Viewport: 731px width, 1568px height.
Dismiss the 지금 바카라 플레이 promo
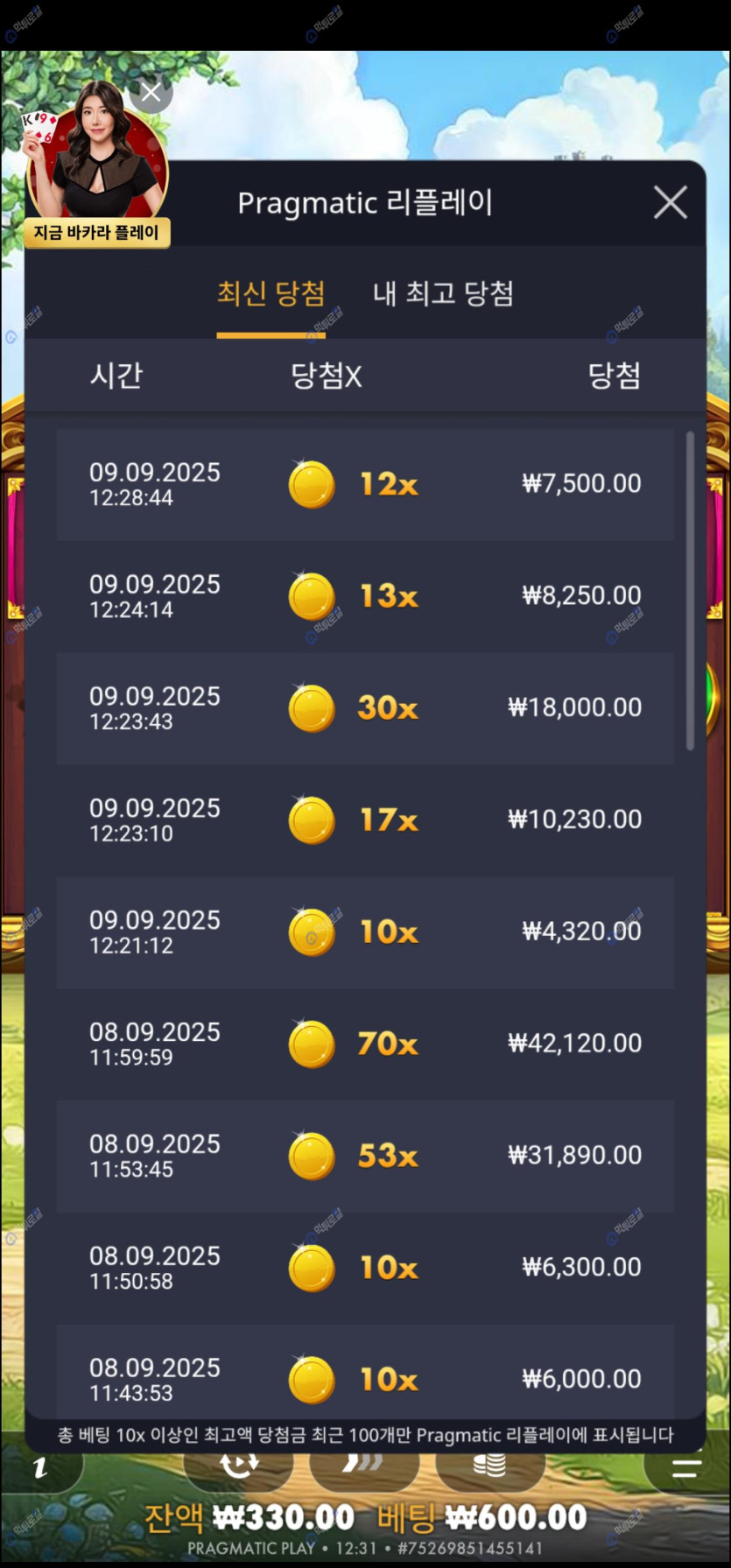click(x=151, y=93)
